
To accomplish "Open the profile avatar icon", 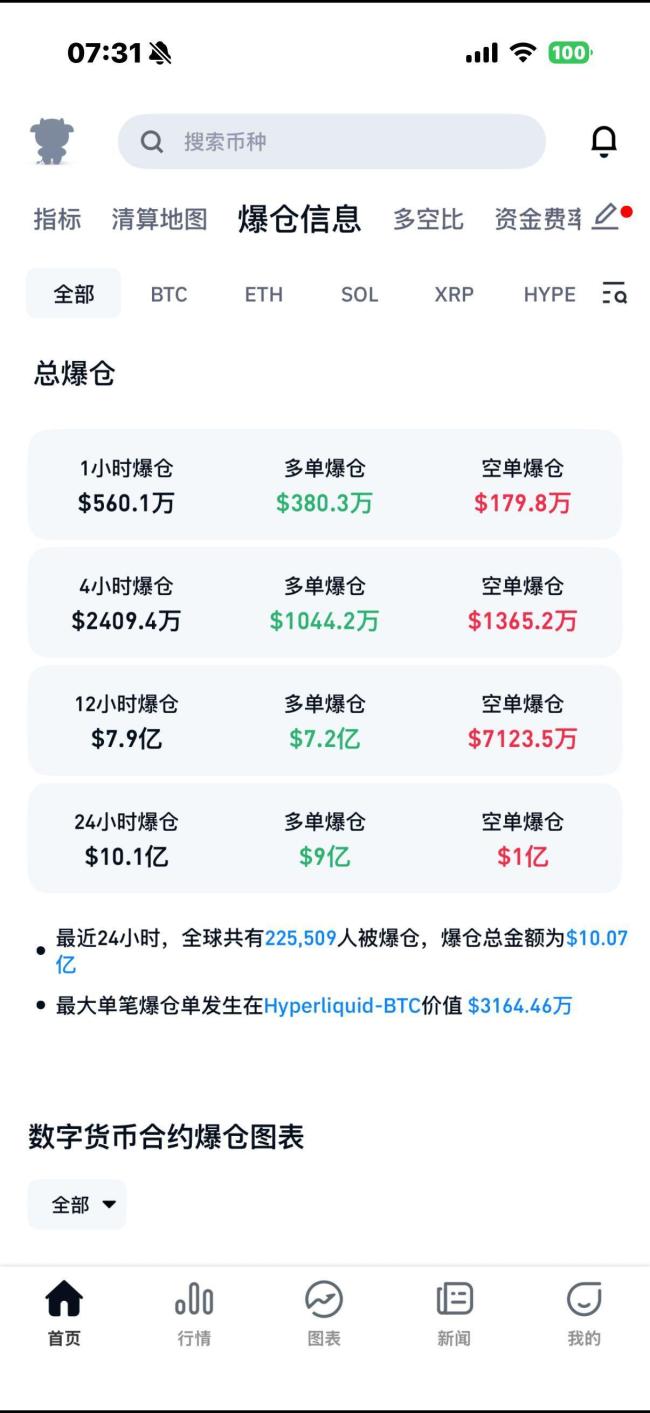I will pyautogui.click(x=52, y=141).
